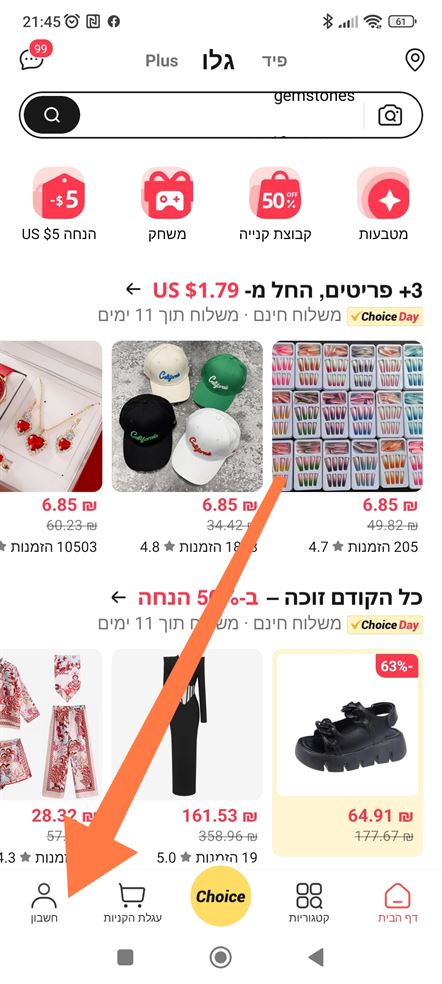Open the משחק game shortcut
The image size is (442, 984).
coord(168,204)
